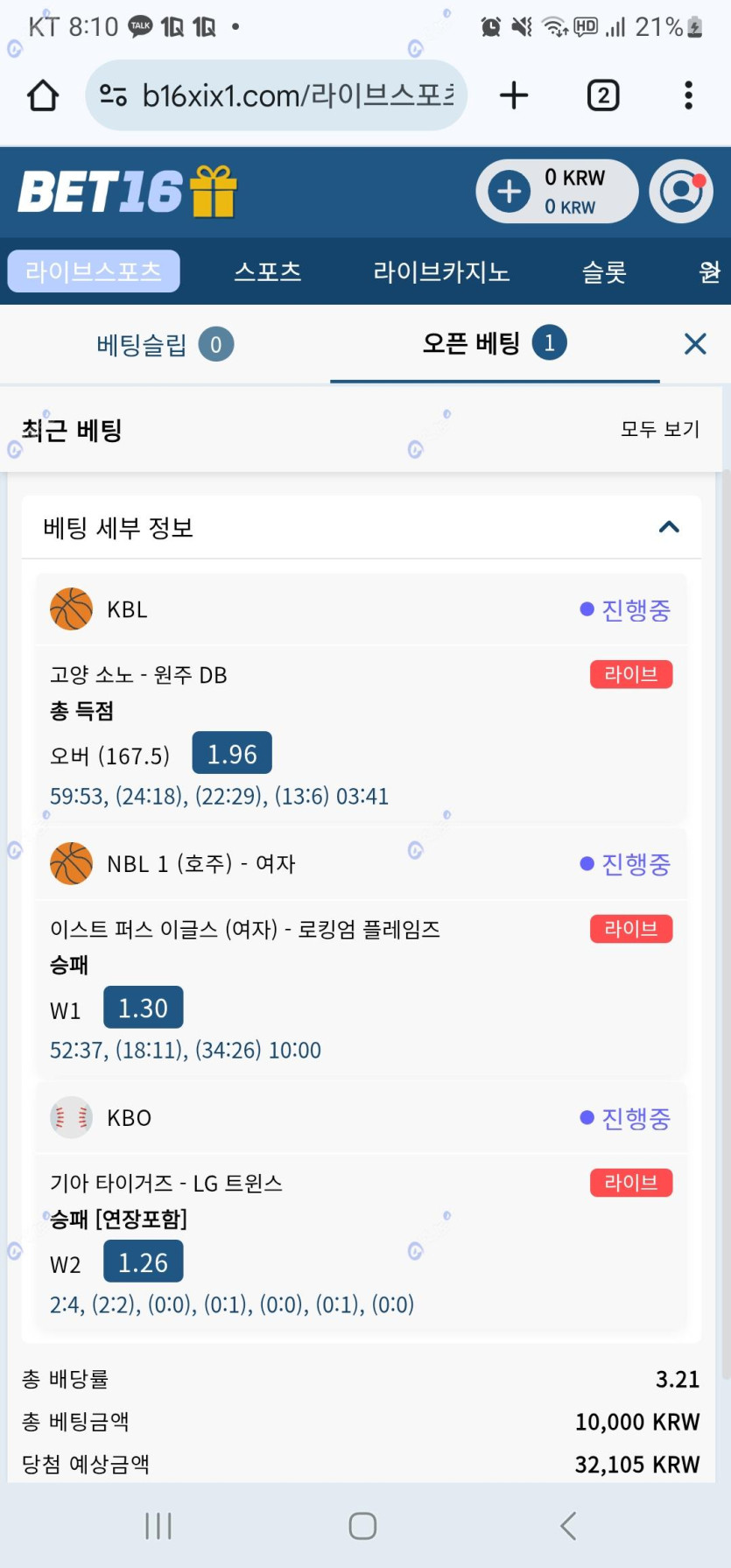This screenshot has width=731, height=1568.
Task: Switch to the 스포츠 tab
Action: [268, 271]
